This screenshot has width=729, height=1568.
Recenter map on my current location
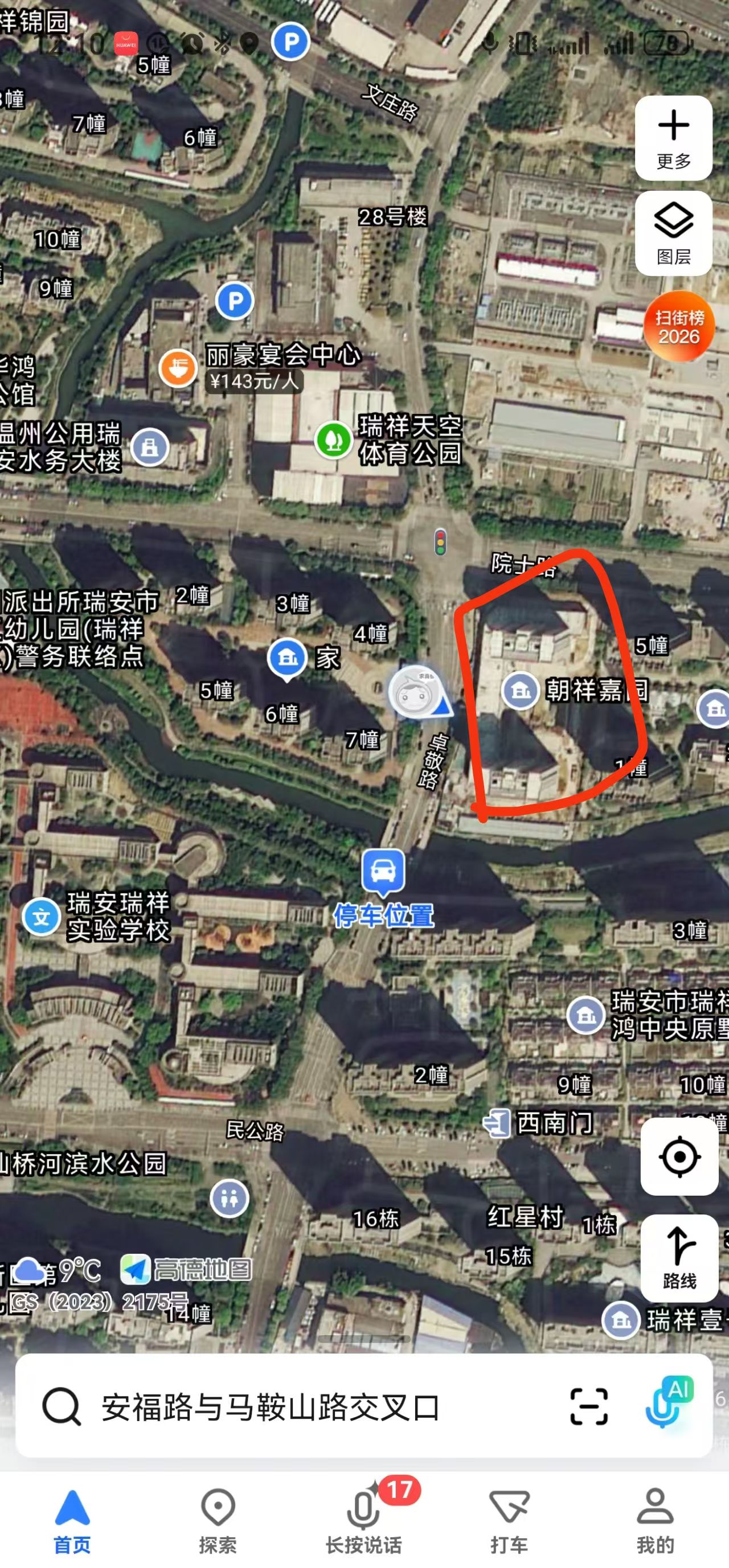(679, 1156)
